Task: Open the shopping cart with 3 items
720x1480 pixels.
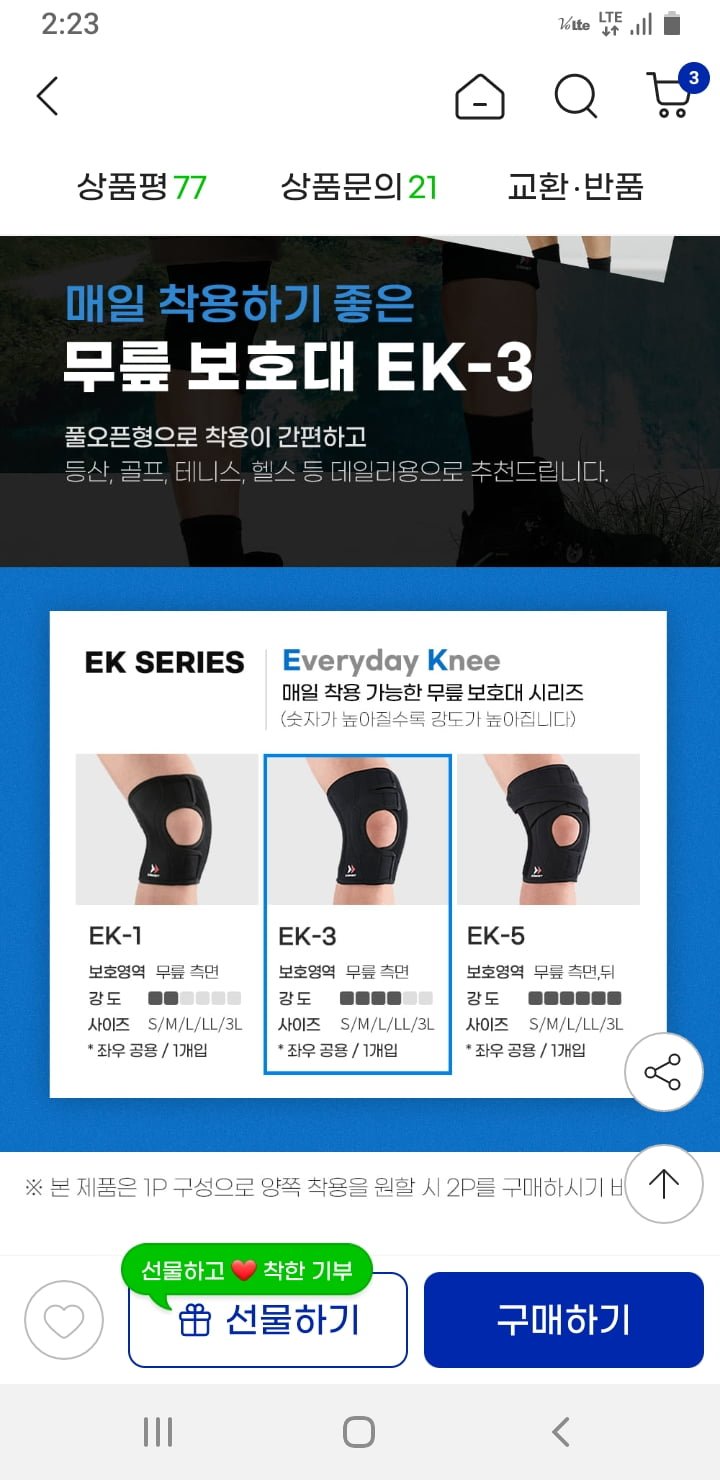Action: (x=672, y=96)
